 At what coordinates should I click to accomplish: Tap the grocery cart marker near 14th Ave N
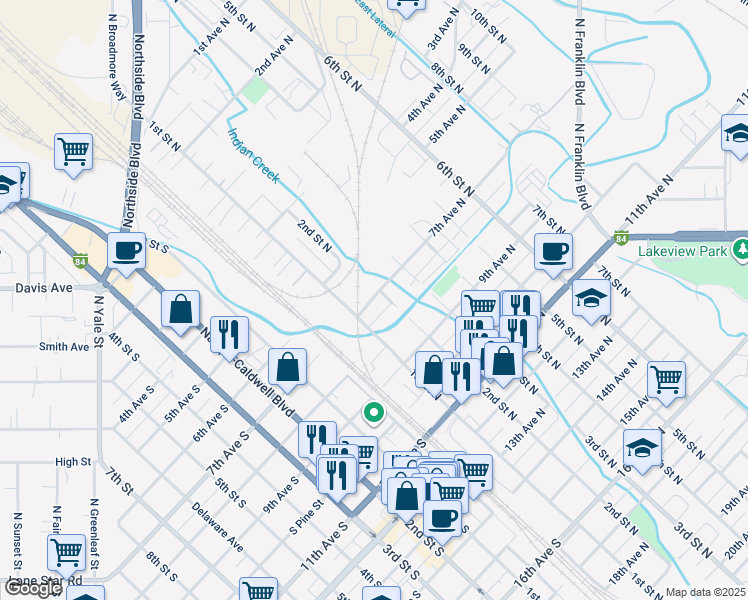tap(666, 380)
